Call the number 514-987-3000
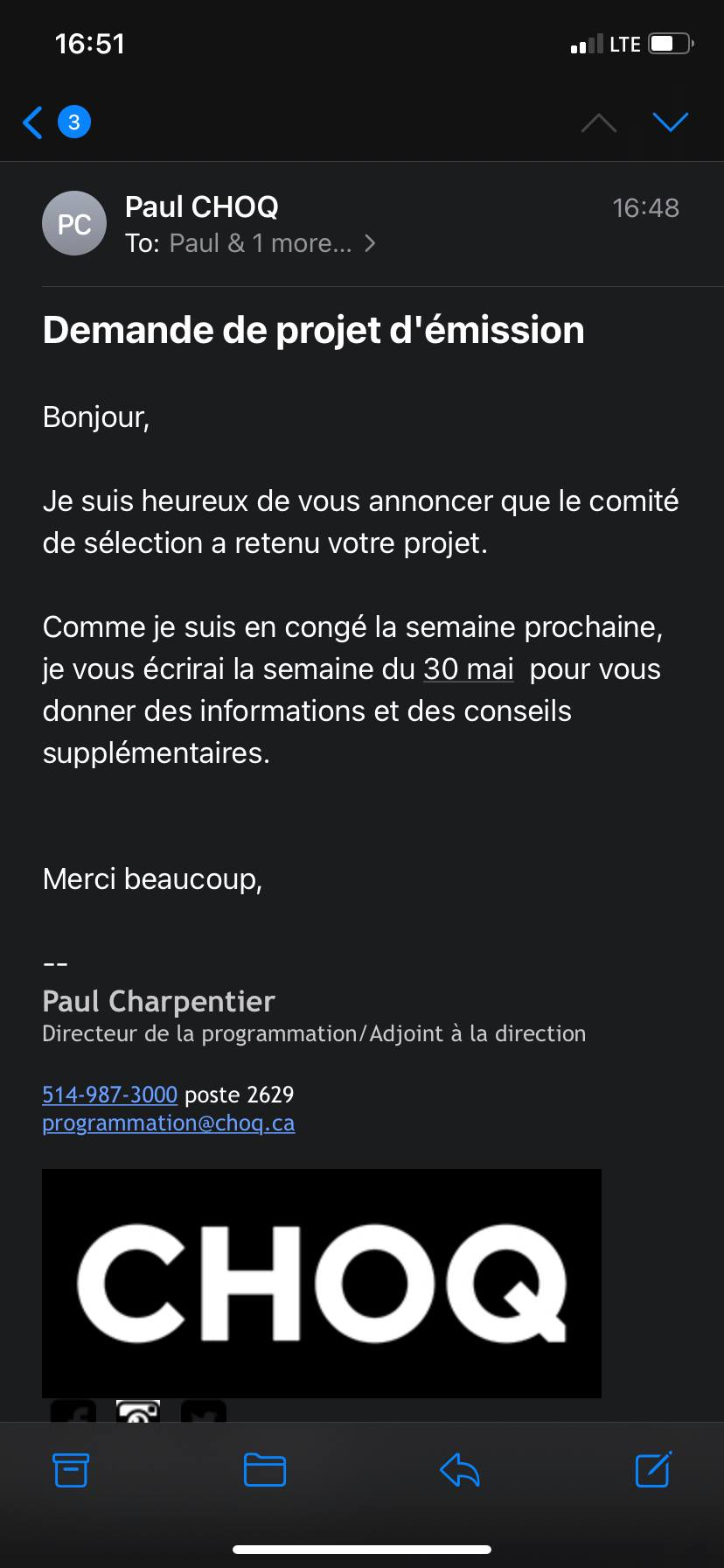The image size is (724, 1568). coord(110,1095)
